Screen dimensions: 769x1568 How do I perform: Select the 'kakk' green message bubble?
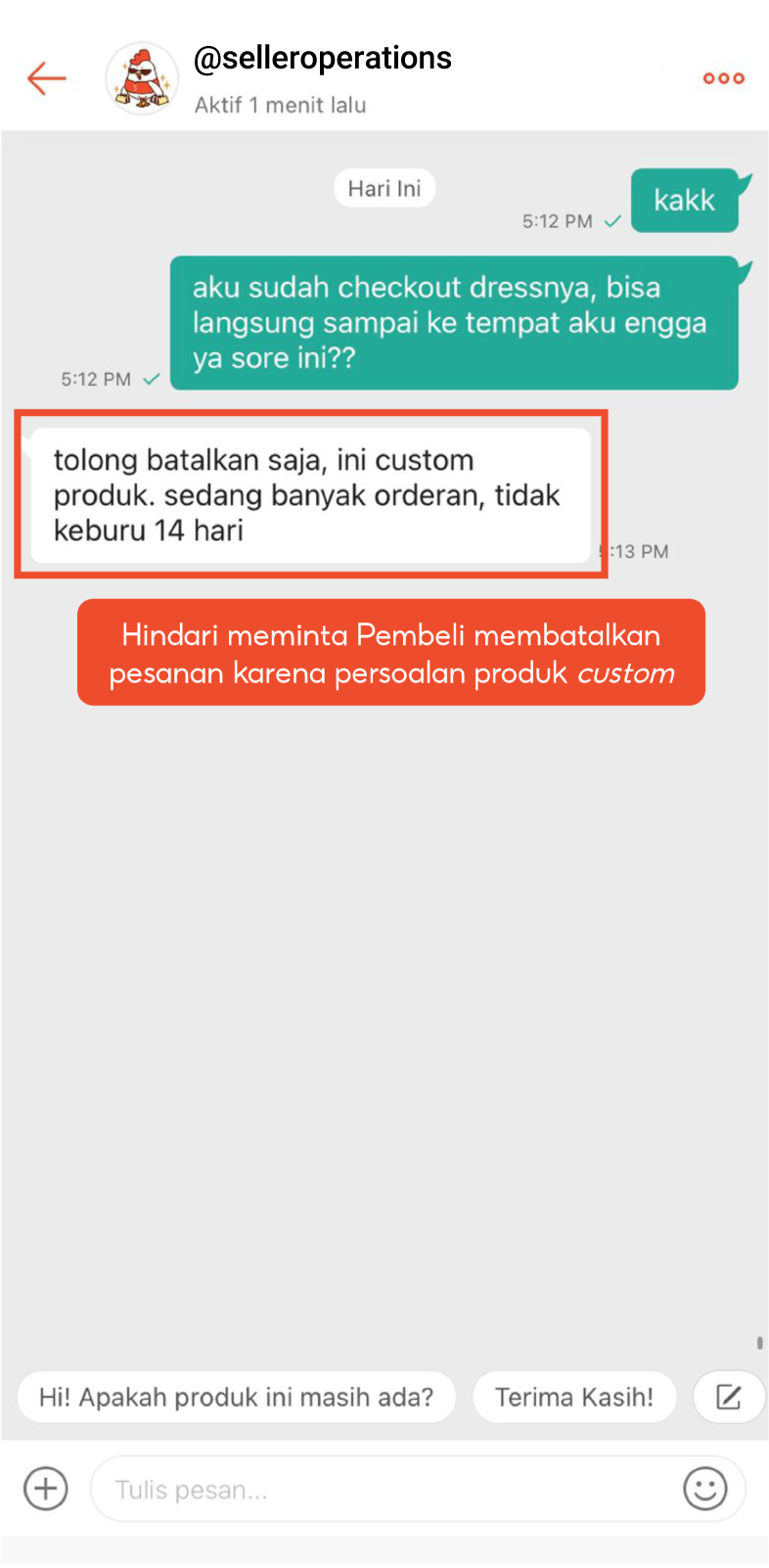coord(686,201)
